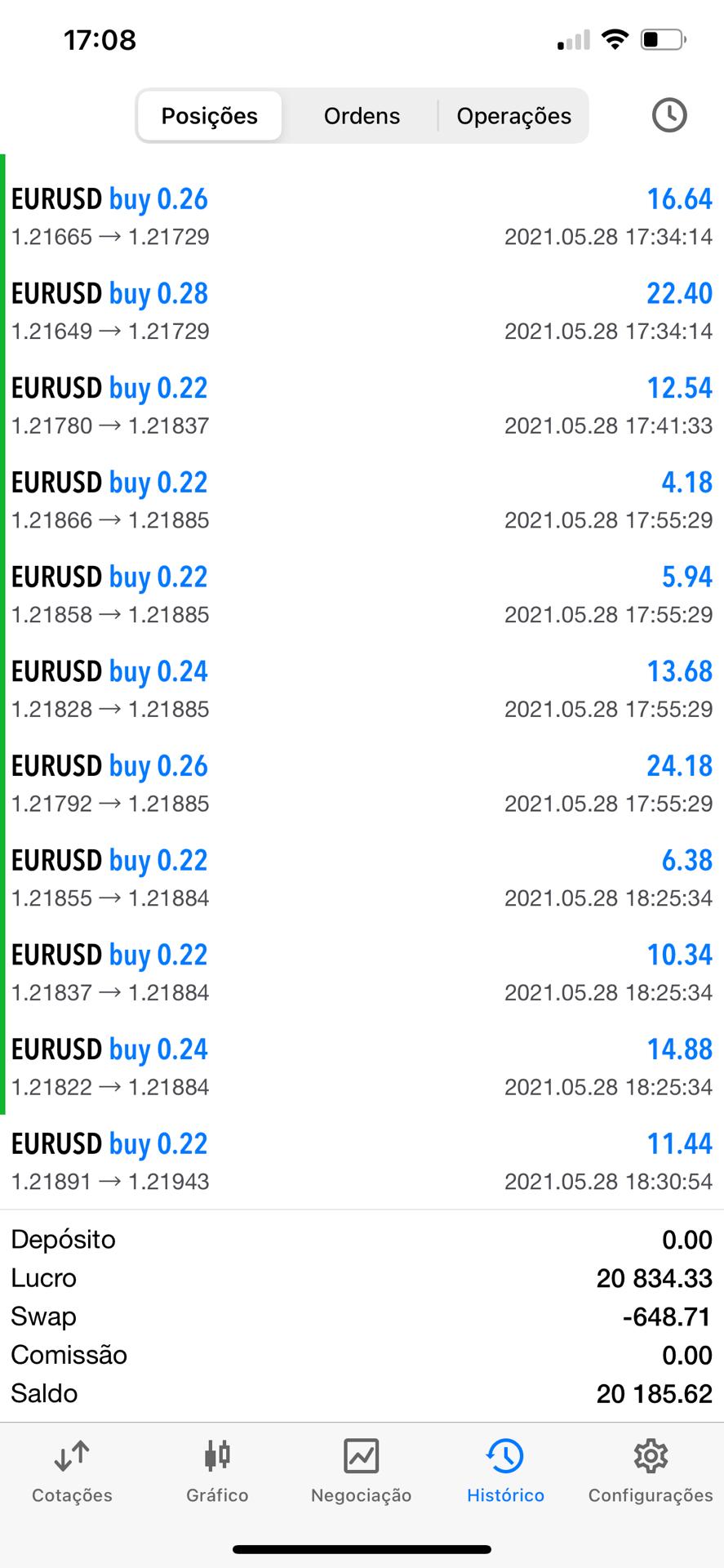Image resolution: width=724 pixels, height=1568 pixels.
Task: Open the position closed at 17:41:33
Action: click(362, 406)
